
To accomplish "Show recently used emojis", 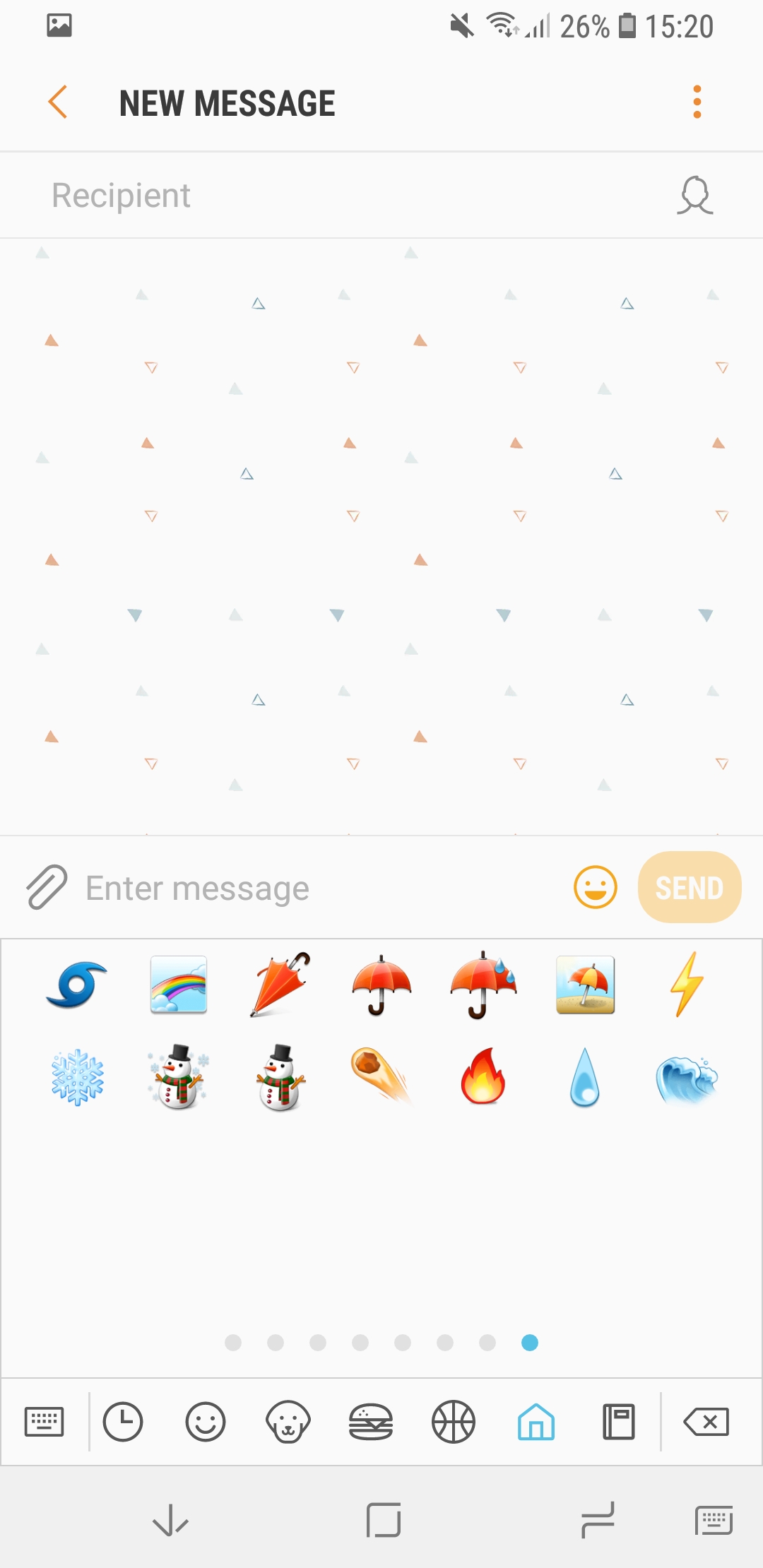I will (x=123, y=1422).
